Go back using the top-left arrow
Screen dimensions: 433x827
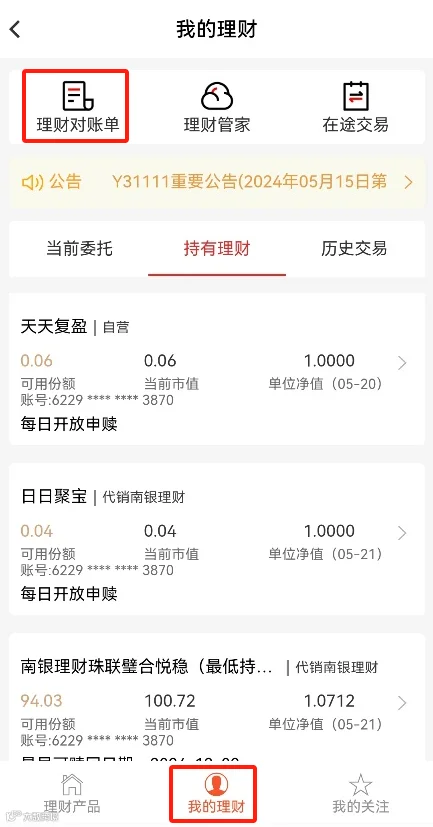tap(15, 29)
